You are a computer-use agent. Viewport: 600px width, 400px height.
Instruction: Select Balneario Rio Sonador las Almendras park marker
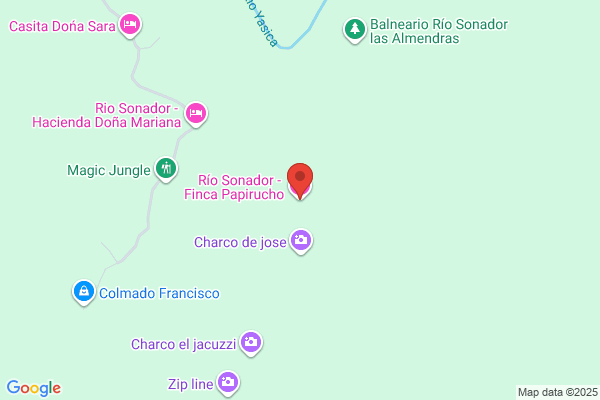354,30
